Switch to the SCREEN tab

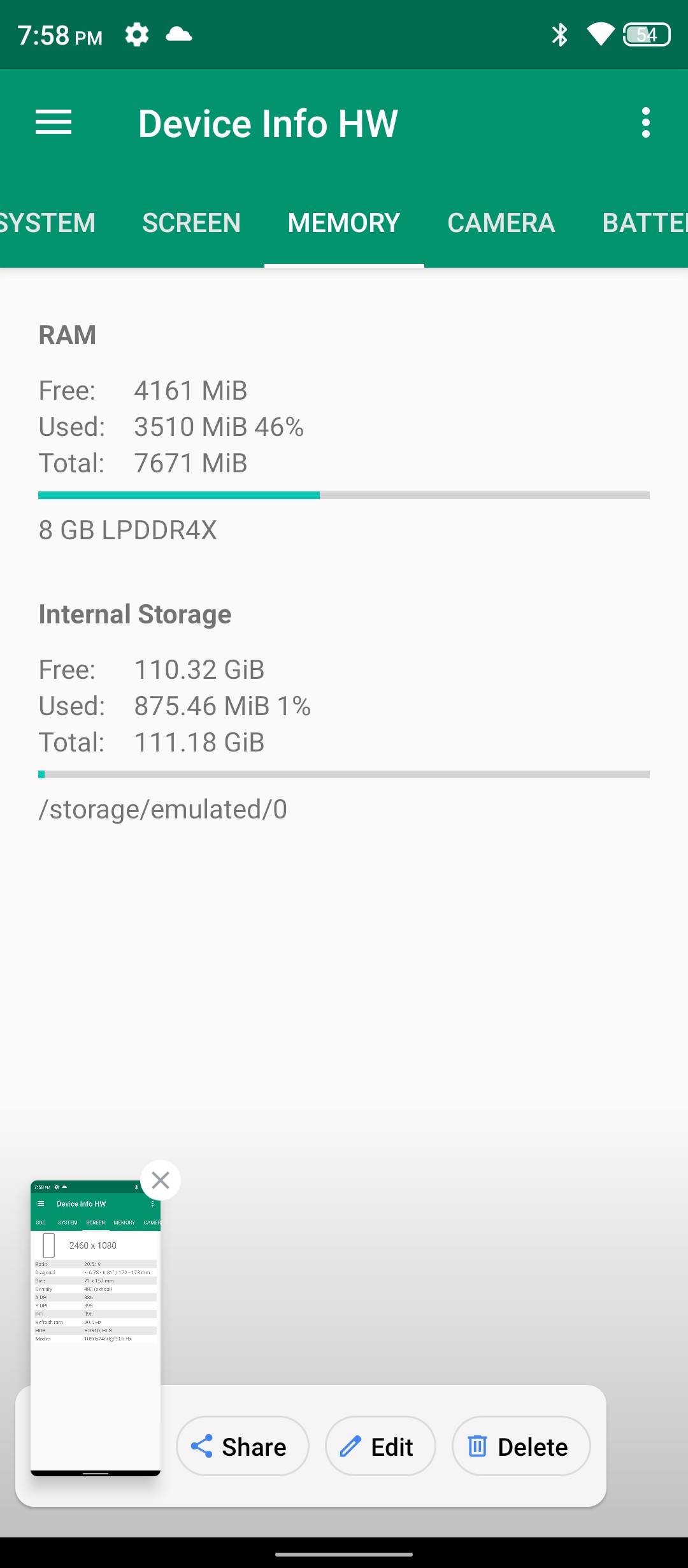191,223
